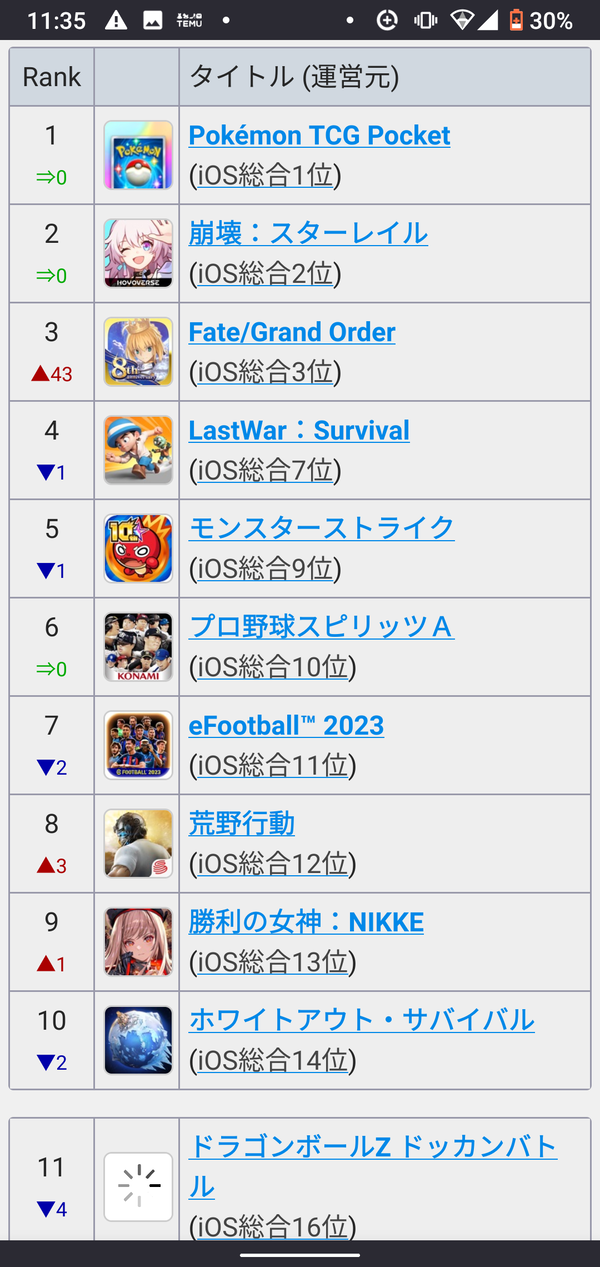Image resolution: width=600 pixels, height=1267 pixels.
Task: Tap the Fate/Grand Order link
Action: pyautogui.click(x=292, y=332)
